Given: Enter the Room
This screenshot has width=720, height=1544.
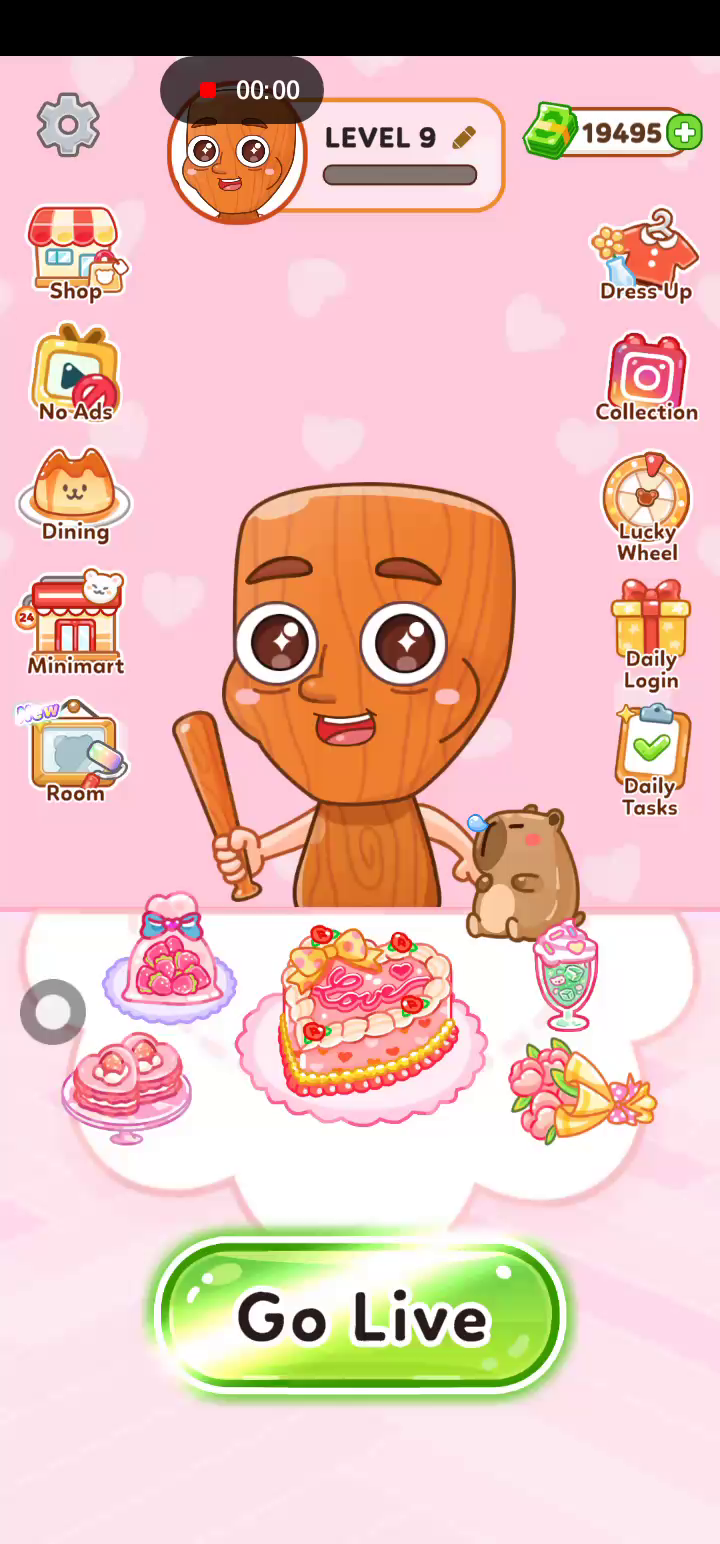Looking at the screenshot, I should click(75, 752).
